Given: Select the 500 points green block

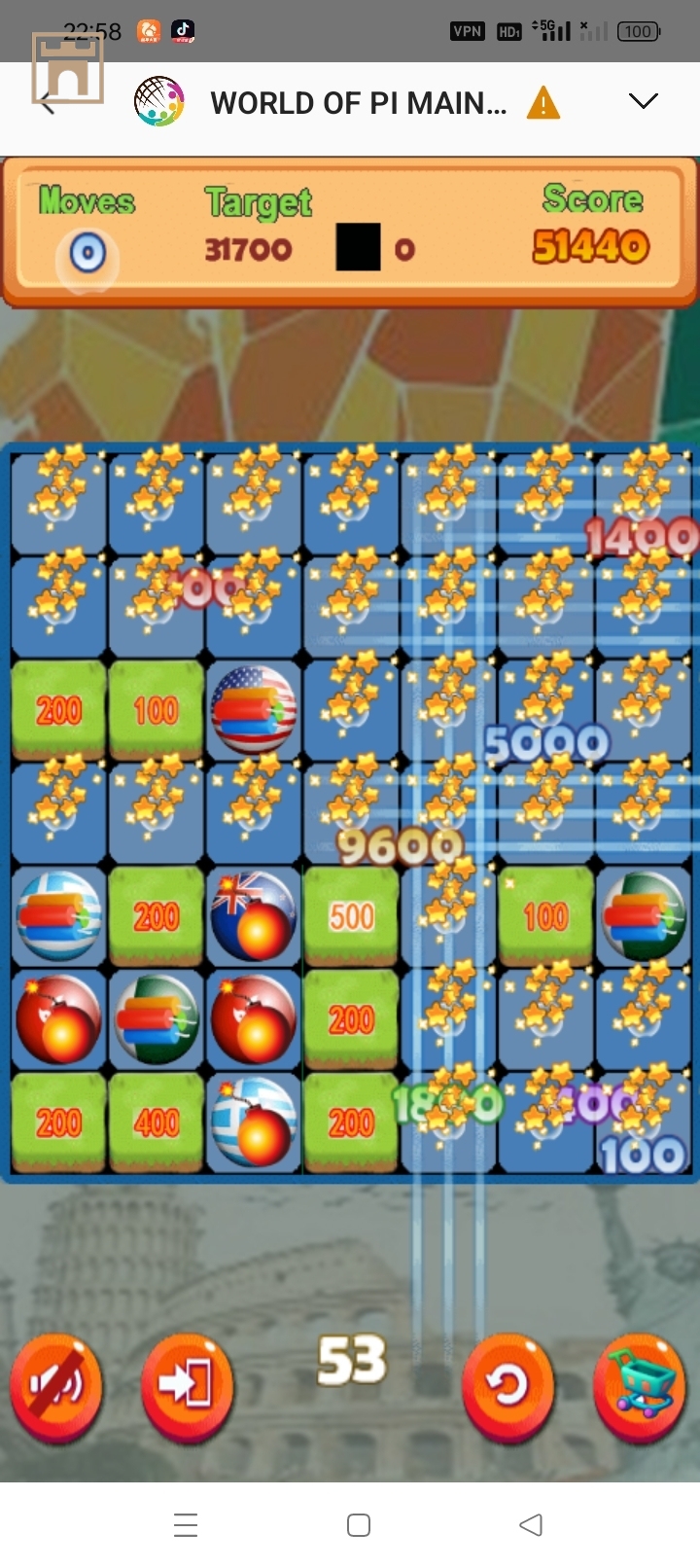Looking at the screenshot, I should coord(351,916).
